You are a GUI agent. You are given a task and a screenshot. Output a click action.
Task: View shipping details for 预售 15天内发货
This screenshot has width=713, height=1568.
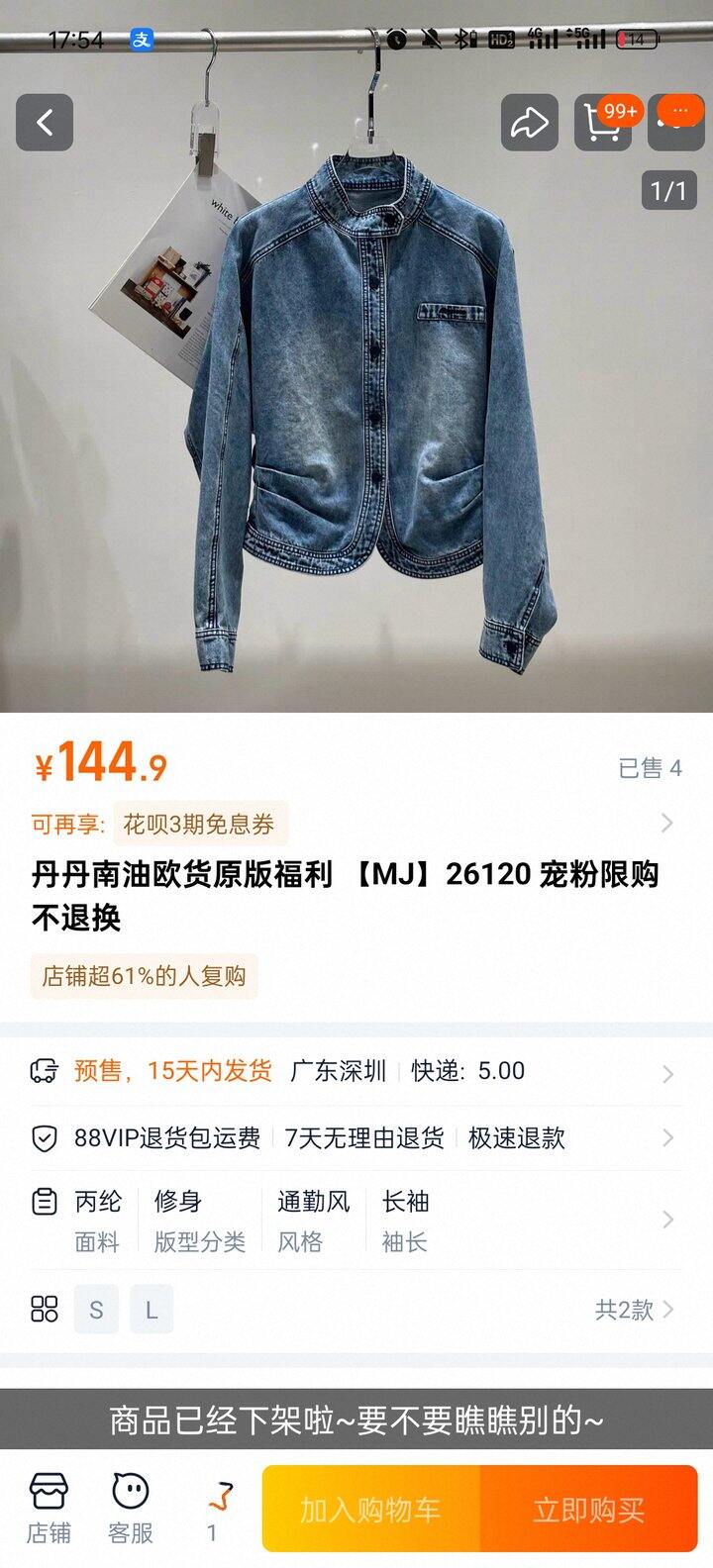point(356,1071)
